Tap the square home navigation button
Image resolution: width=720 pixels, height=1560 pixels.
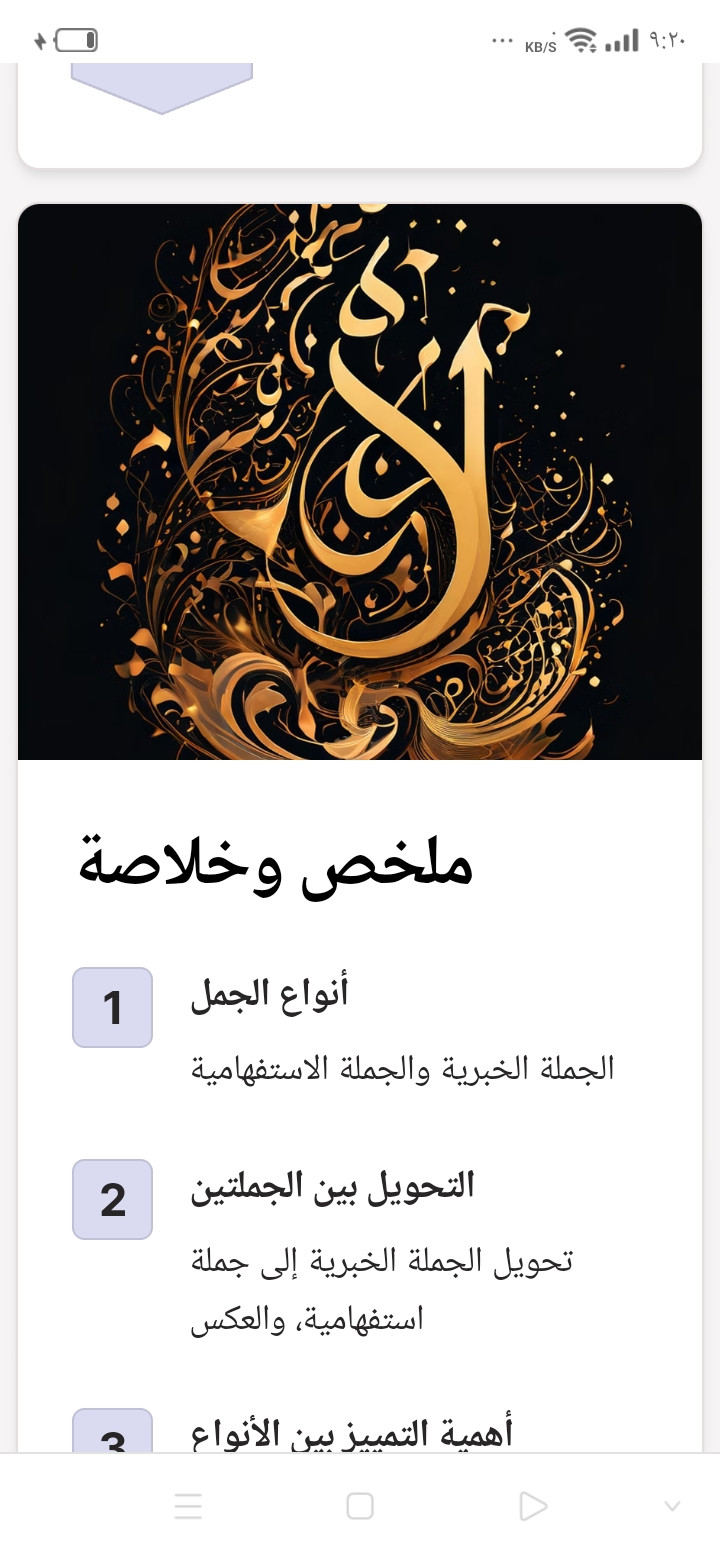point(360,1506)
